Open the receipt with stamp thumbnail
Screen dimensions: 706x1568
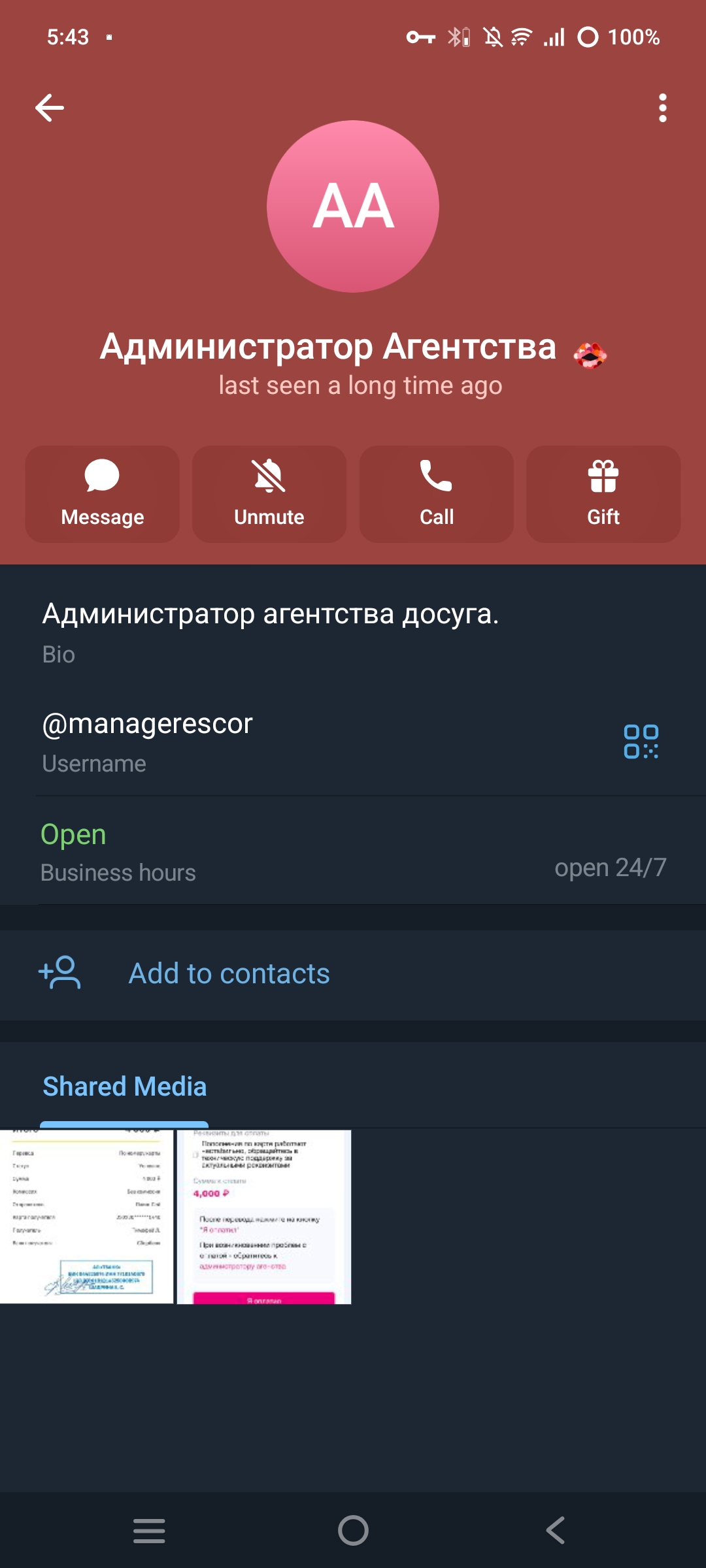tap(86, 1217)
